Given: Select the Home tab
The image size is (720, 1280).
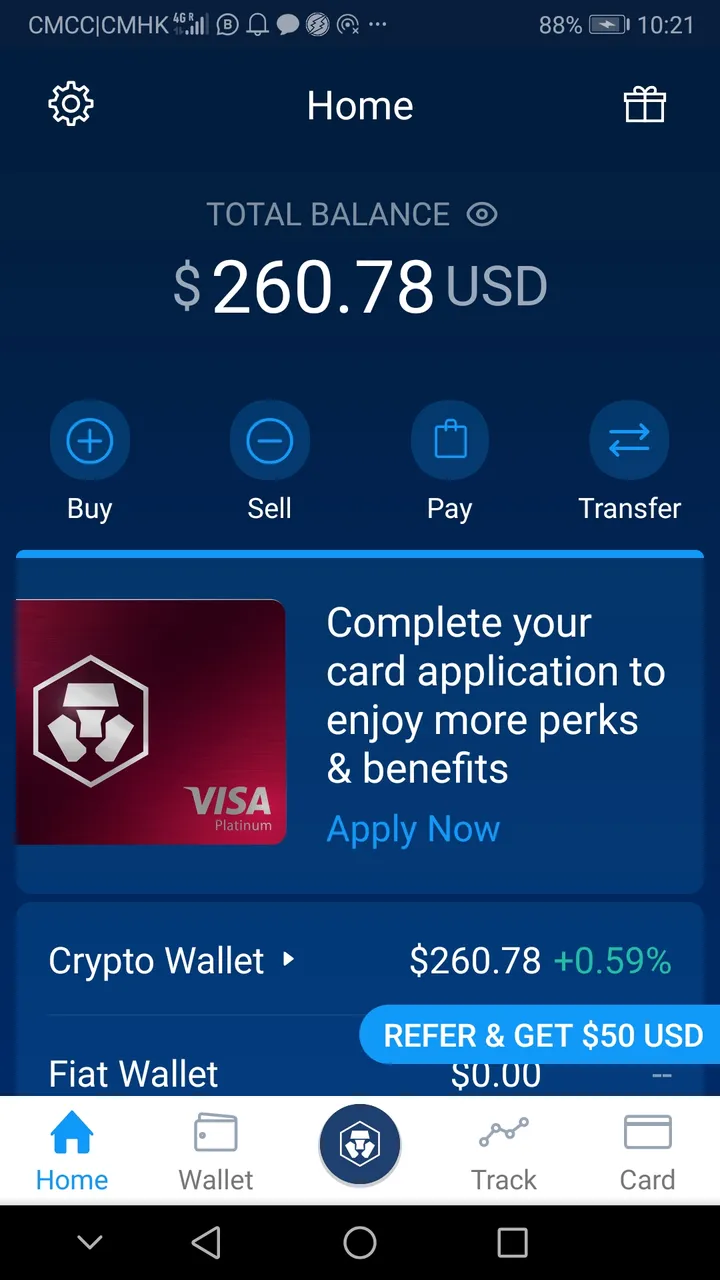Looking at the screenshot, I should 72,1153.
